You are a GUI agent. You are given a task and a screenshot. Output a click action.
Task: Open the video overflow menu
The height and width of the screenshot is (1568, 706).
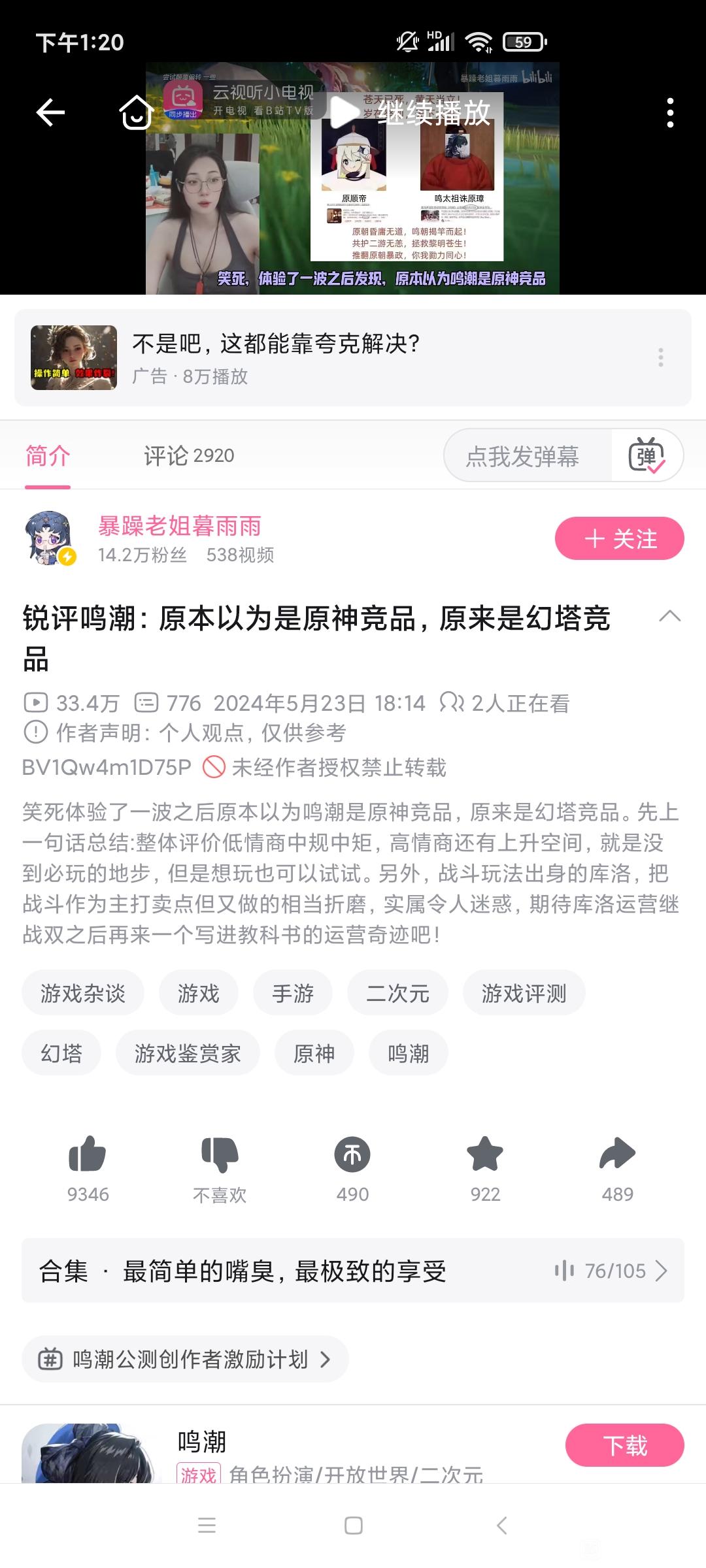[x=670, y=112]
